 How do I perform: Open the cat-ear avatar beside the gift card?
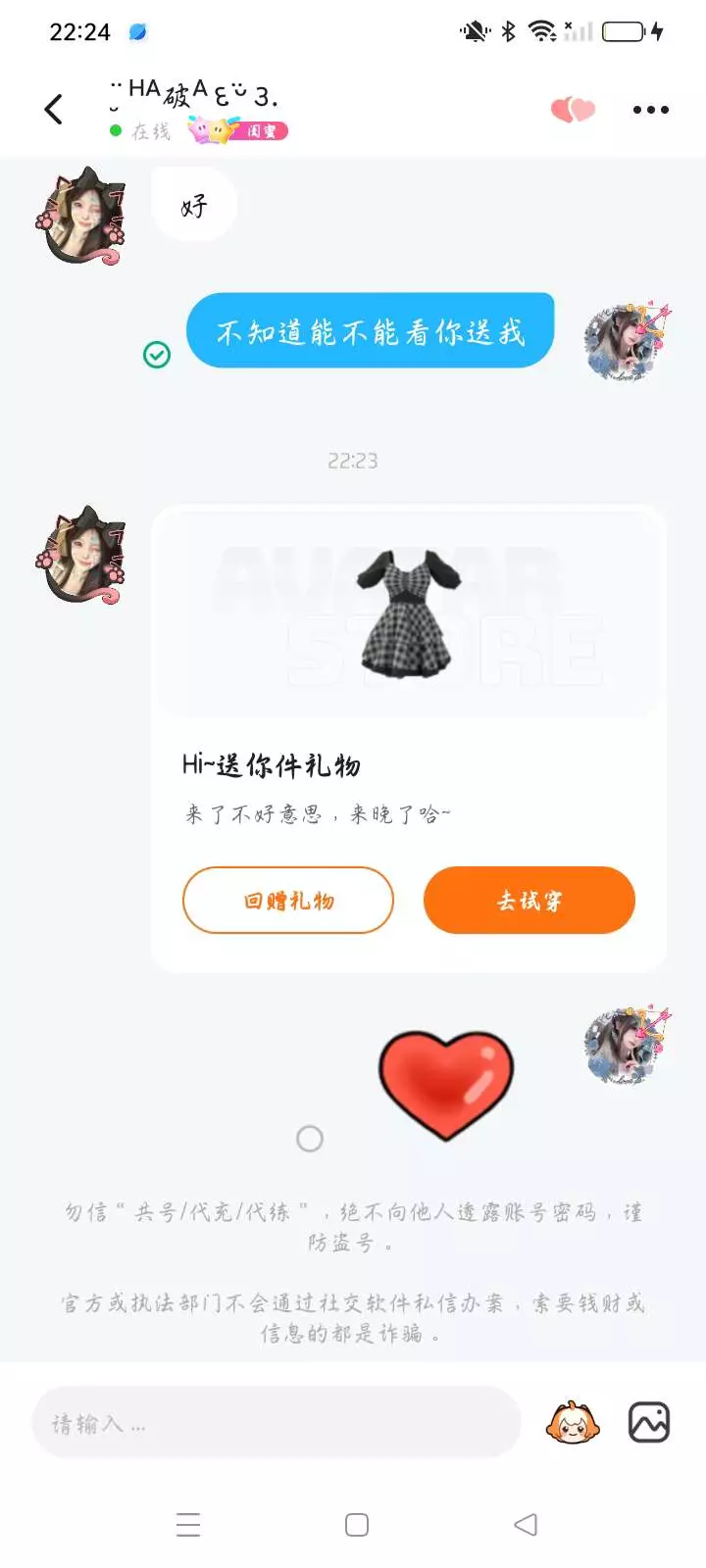(82, 555)
